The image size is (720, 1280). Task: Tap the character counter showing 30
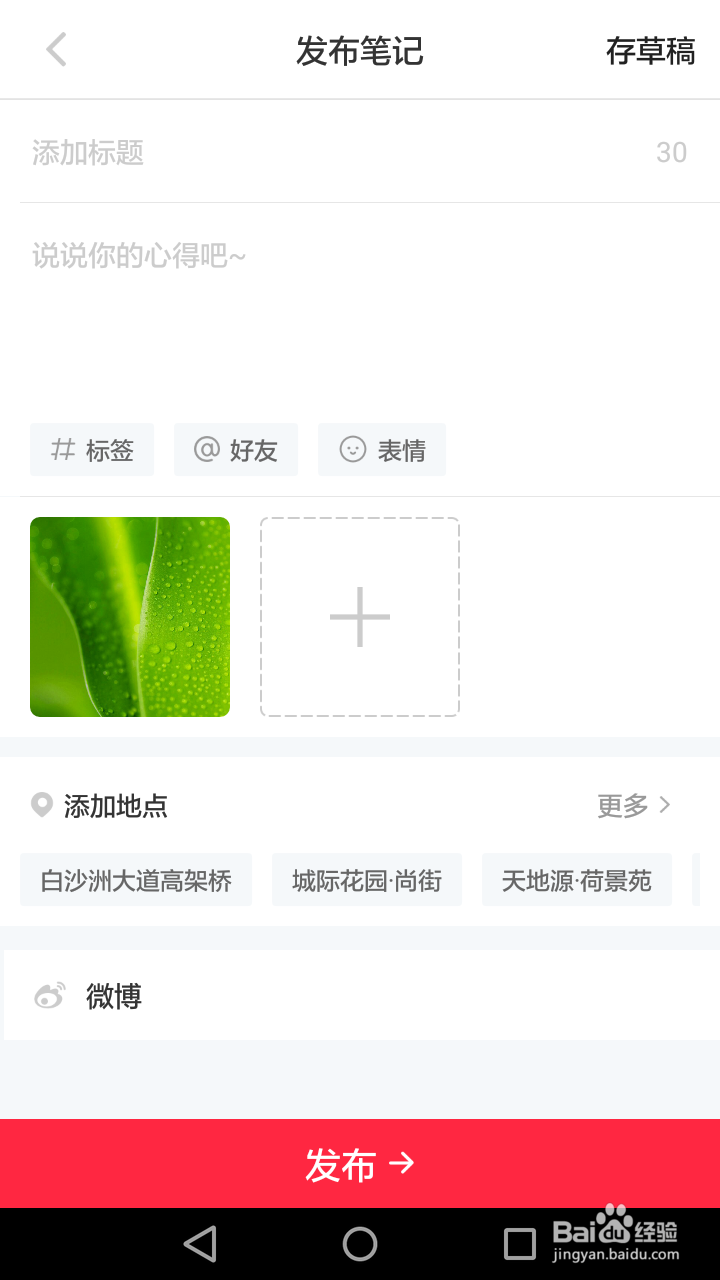(672, 152)
